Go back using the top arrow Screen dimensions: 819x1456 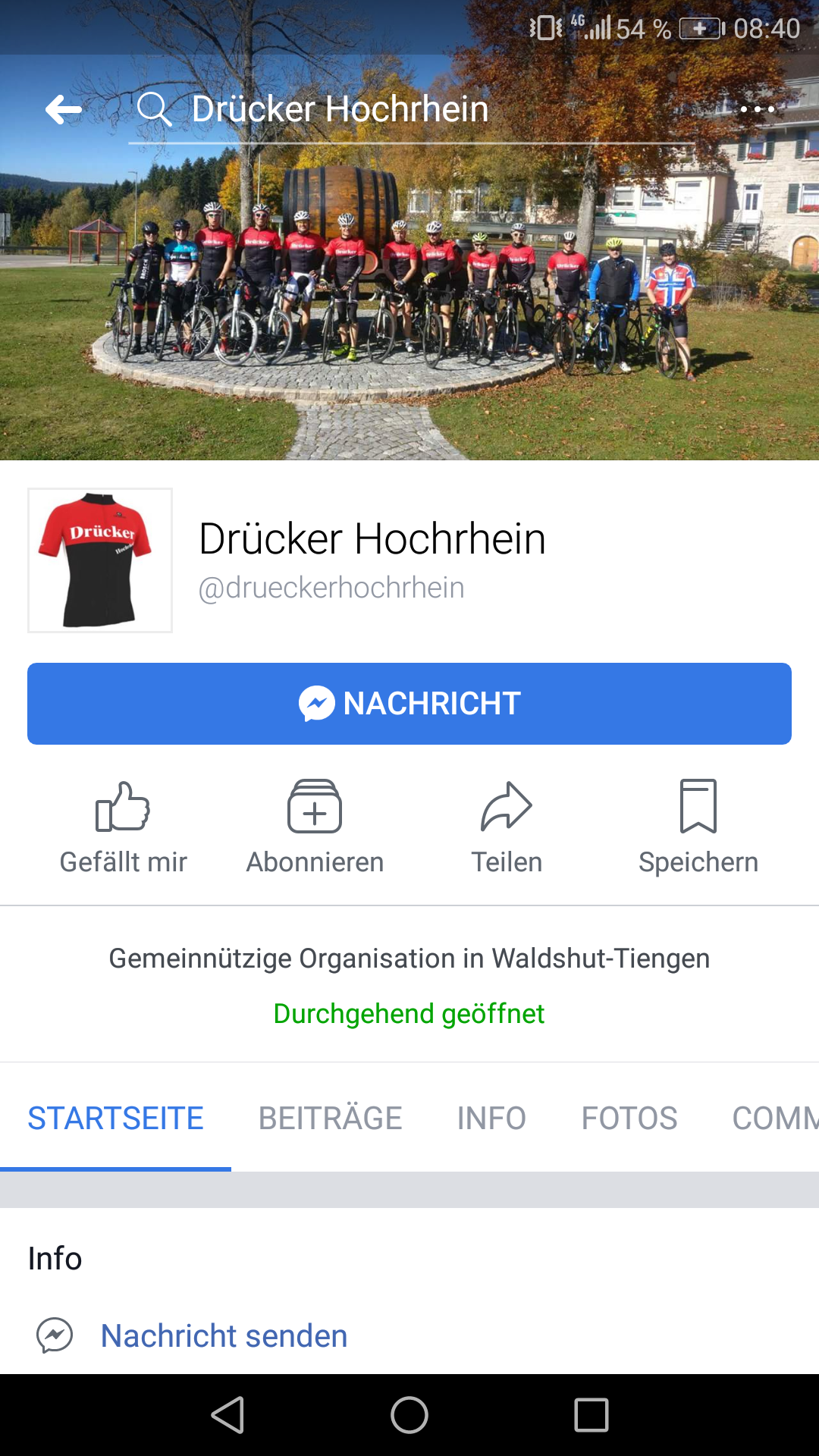[x=64, y=110]
